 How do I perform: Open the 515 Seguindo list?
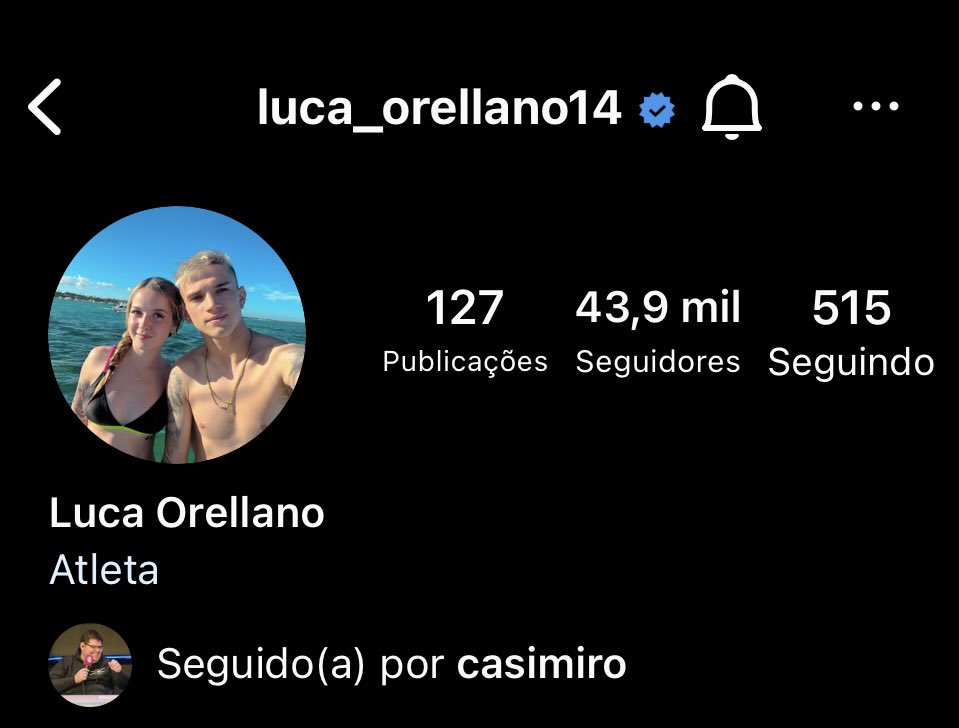click(851, 333)
